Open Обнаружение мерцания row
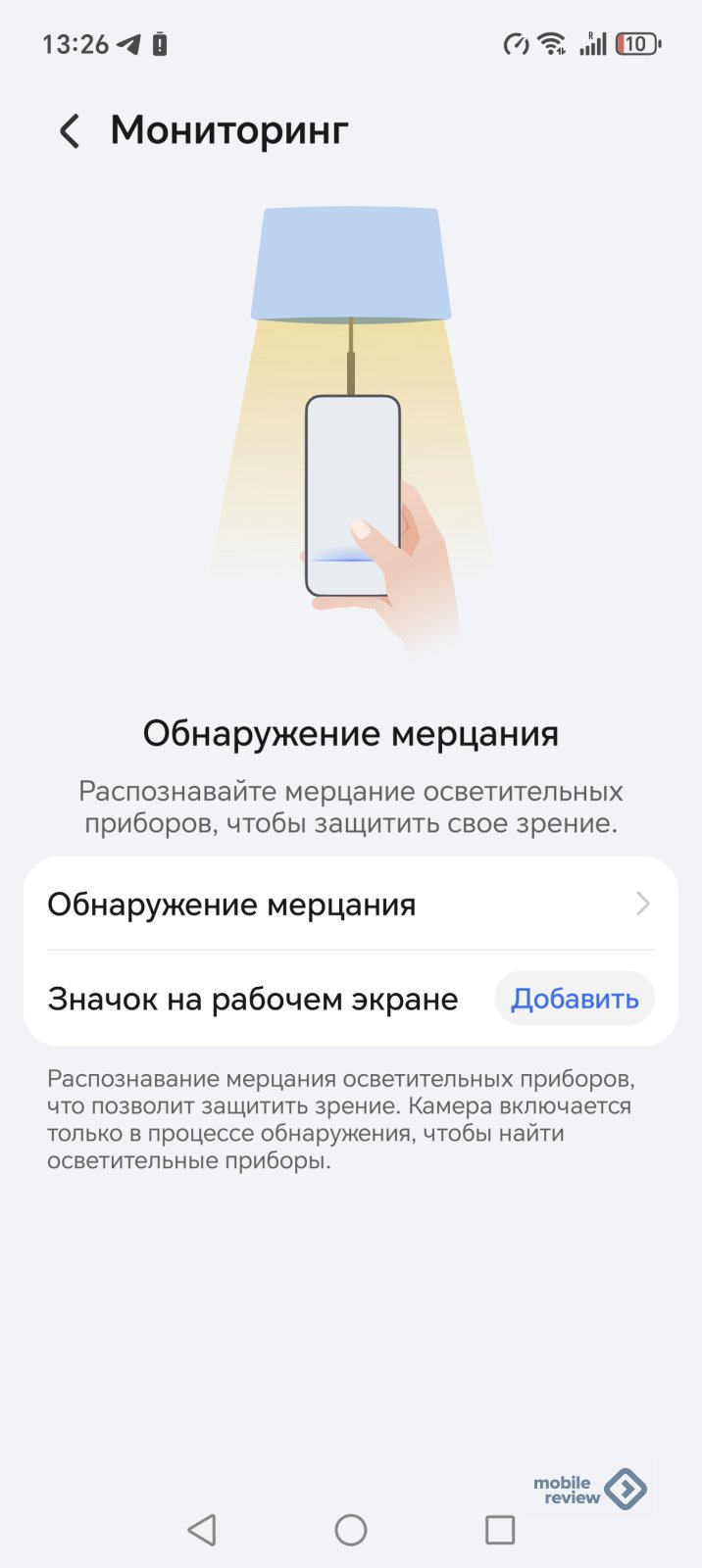Screen dimensions: 702x1568 (x=350, y=904)
